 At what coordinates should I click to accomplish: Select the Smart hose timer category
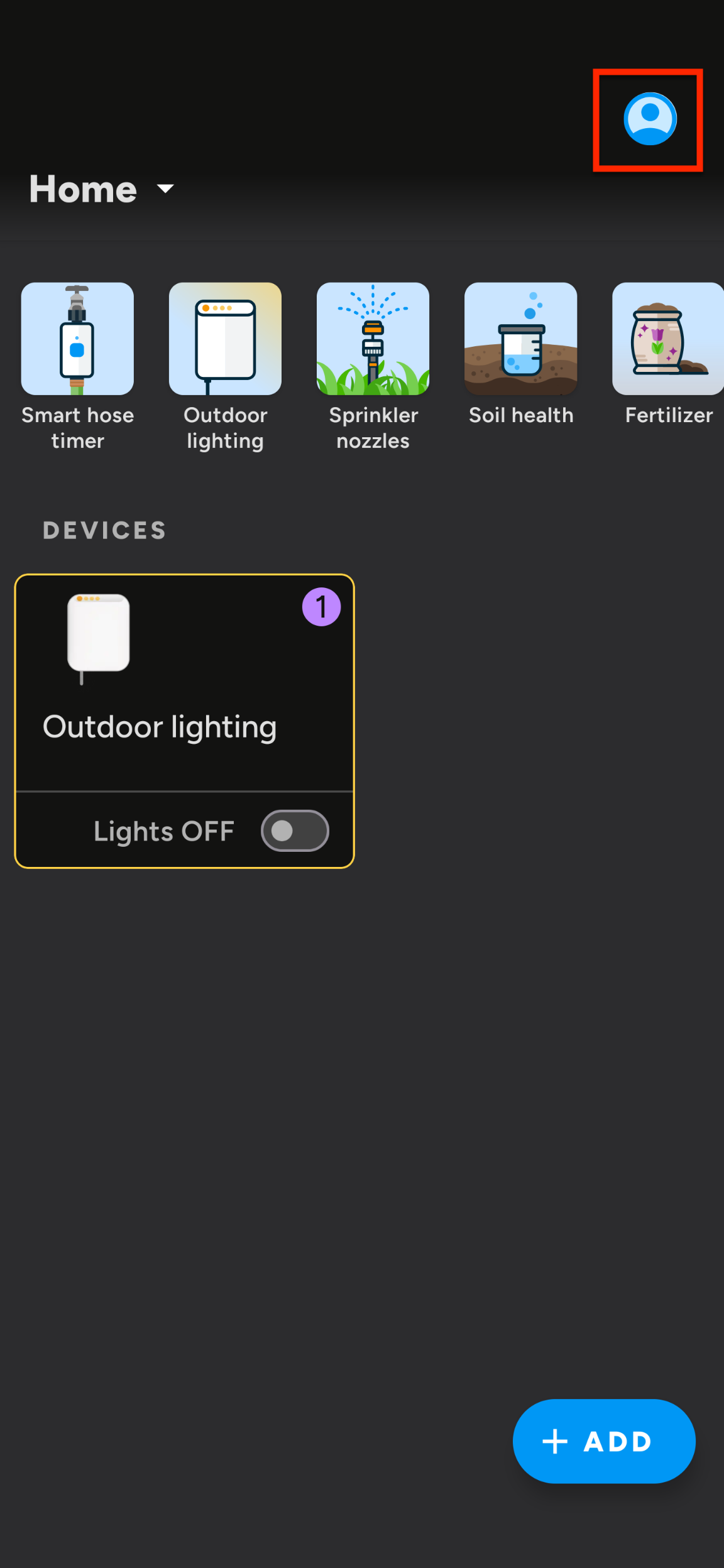click(x=77, y=339)
